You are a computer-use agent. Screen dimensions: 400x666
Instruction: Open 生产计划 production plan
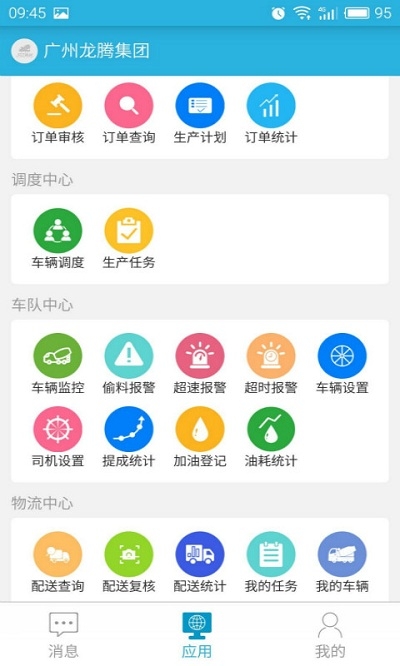200,114
